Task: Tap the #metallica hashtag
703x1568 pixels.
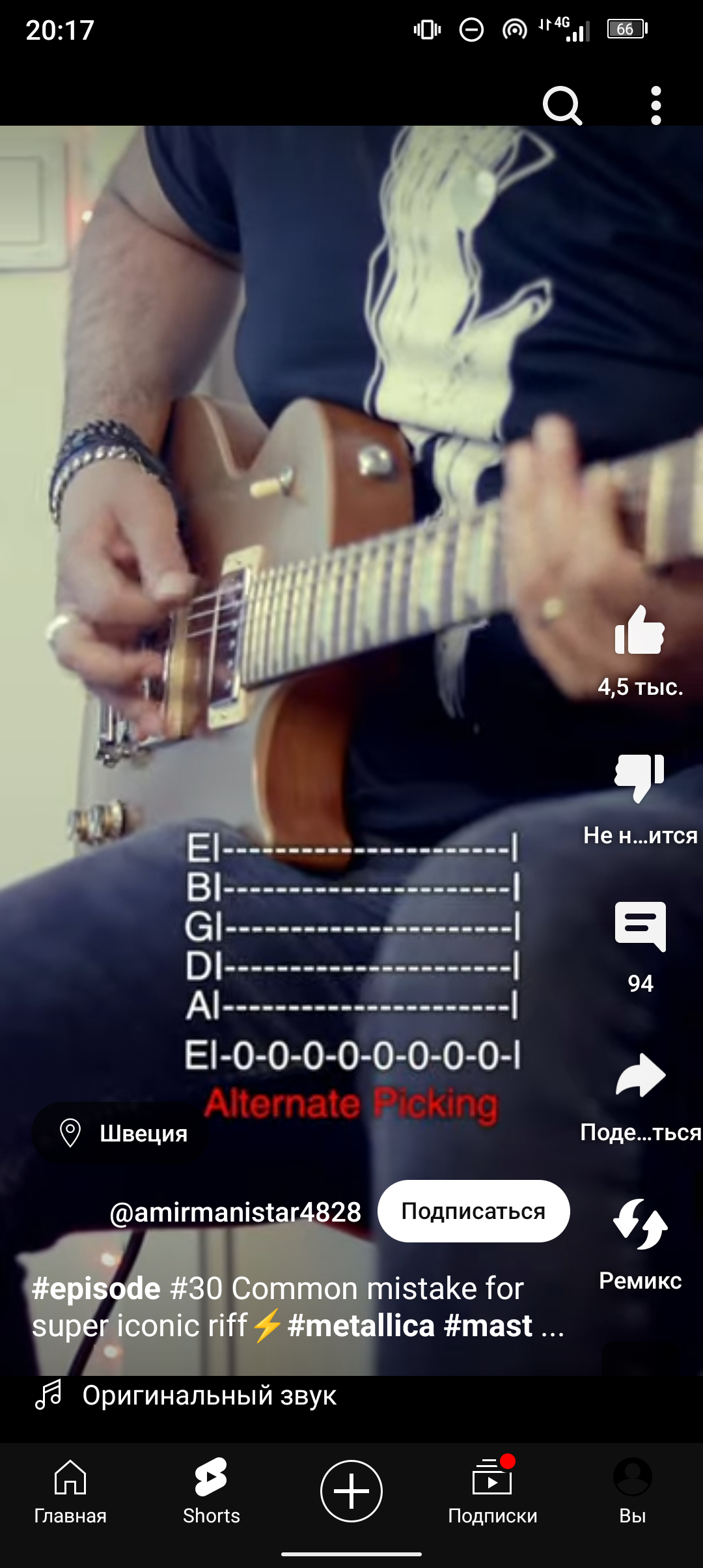Action: coord(361,1326)
